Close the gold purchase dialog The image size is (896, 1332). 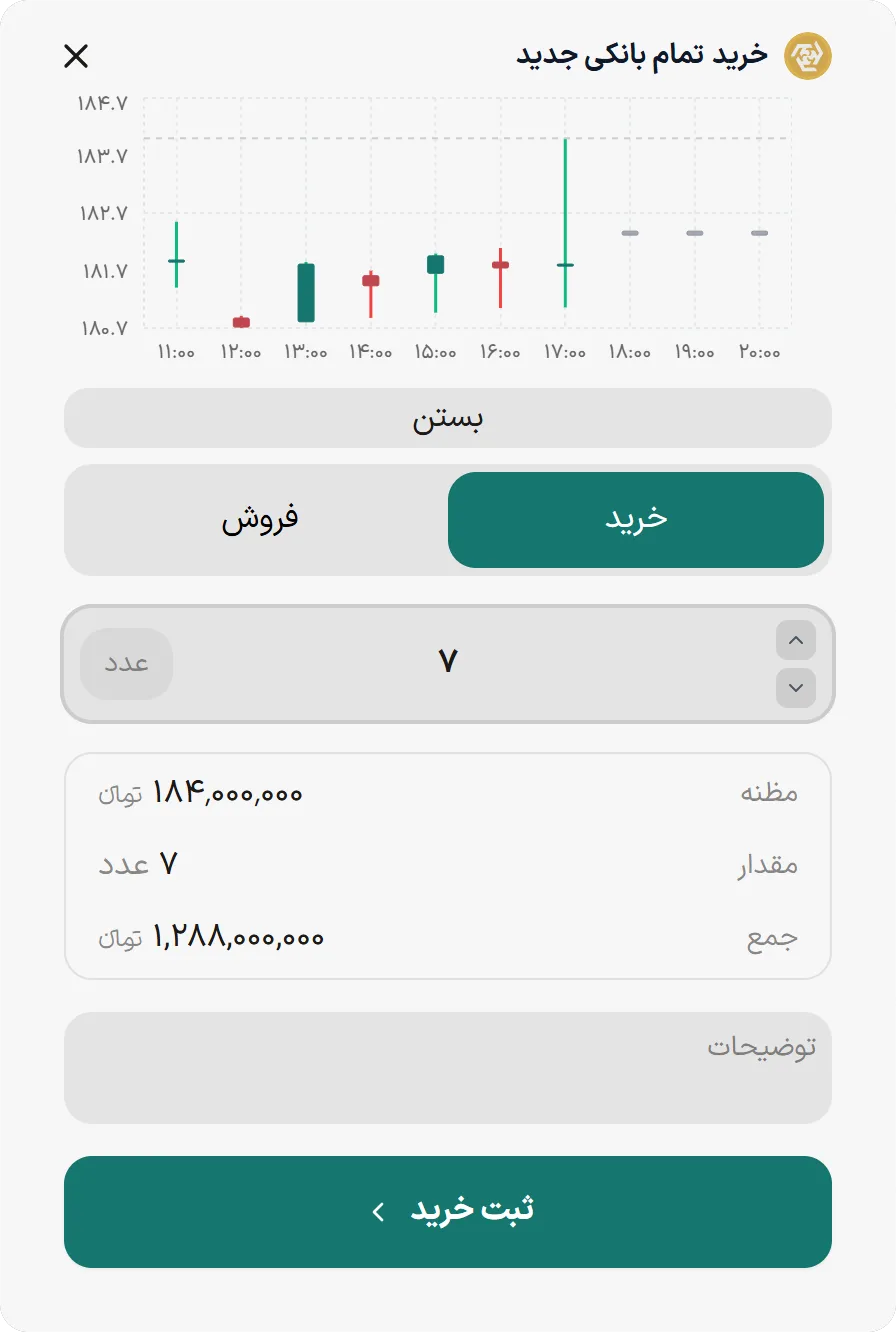76,56
